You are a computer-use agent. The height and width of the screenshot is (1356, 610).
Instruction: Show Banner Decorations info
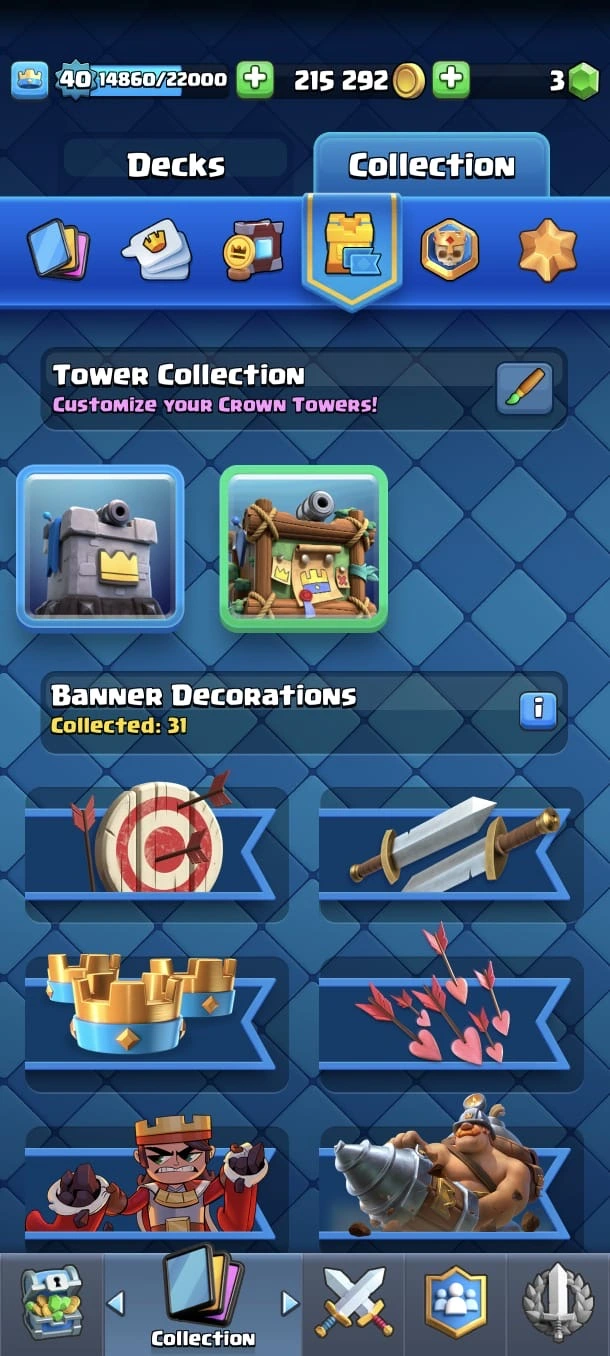point(538,709)
